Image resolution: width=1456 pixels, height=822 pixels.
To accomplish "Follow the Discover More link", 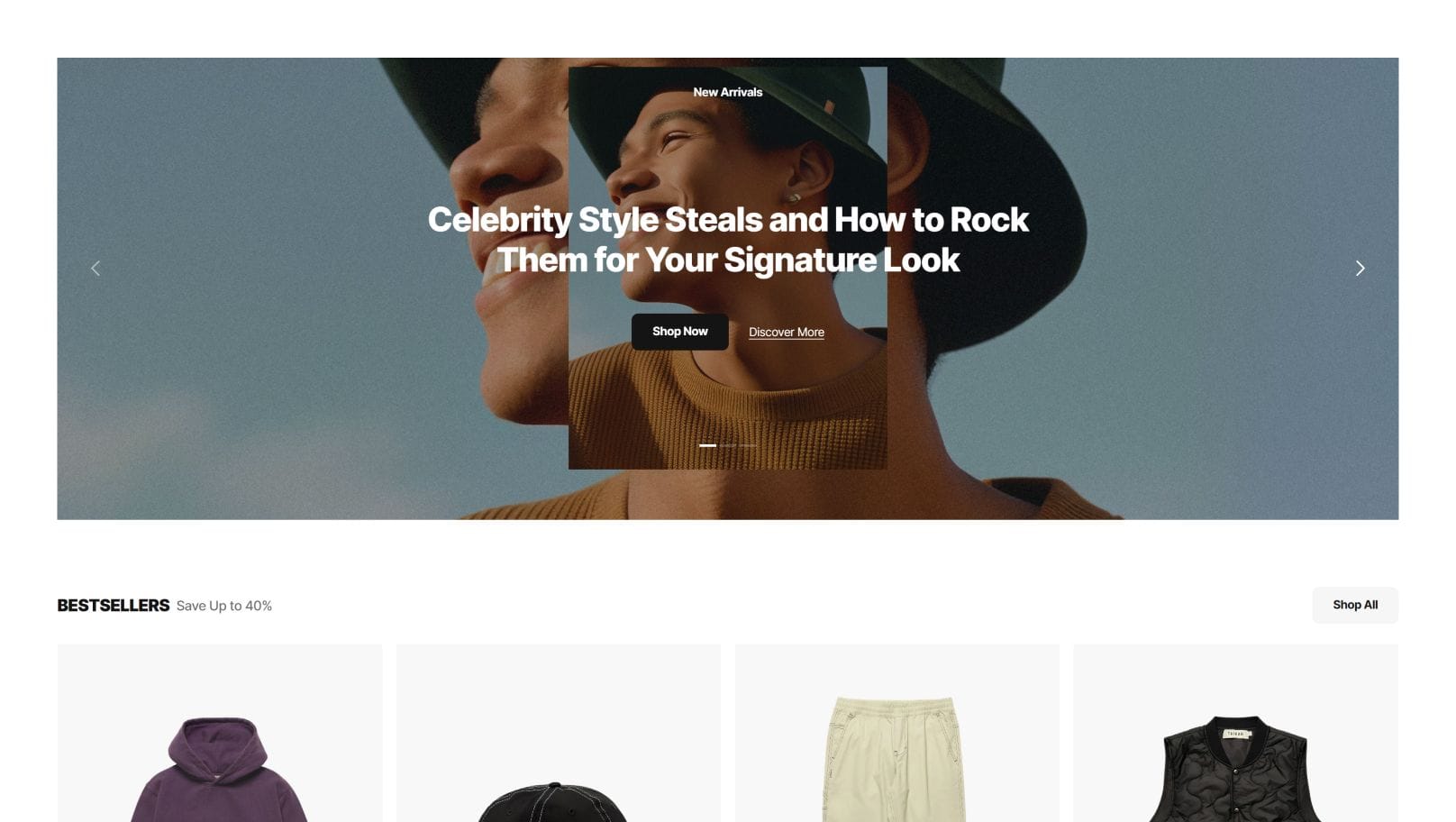I will point(786,333).
